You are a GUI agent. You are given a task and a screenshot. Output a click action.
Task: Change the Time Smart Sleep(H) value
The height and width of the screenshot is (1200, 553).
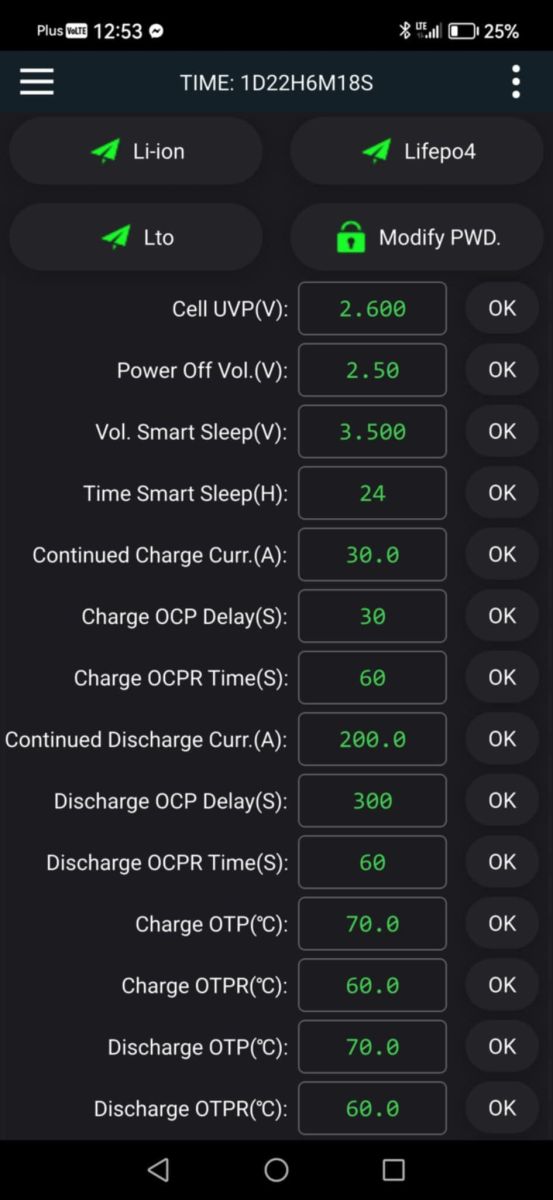click(372, 493)
